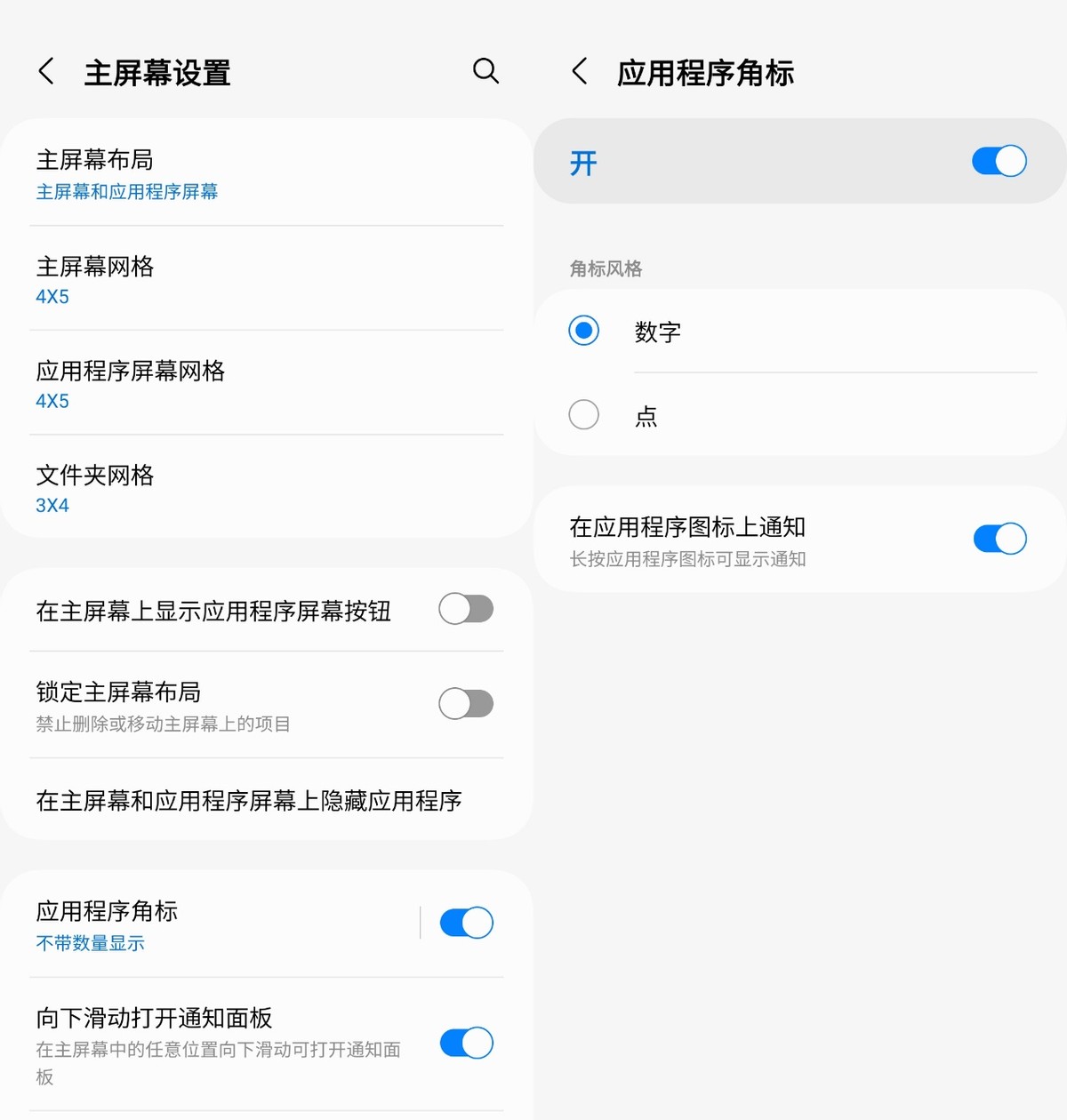This screenshot has height=1120, width=1067.
Task: Click the 4X5 value under 主屏幕网格
Action: [x=52, y=297]
